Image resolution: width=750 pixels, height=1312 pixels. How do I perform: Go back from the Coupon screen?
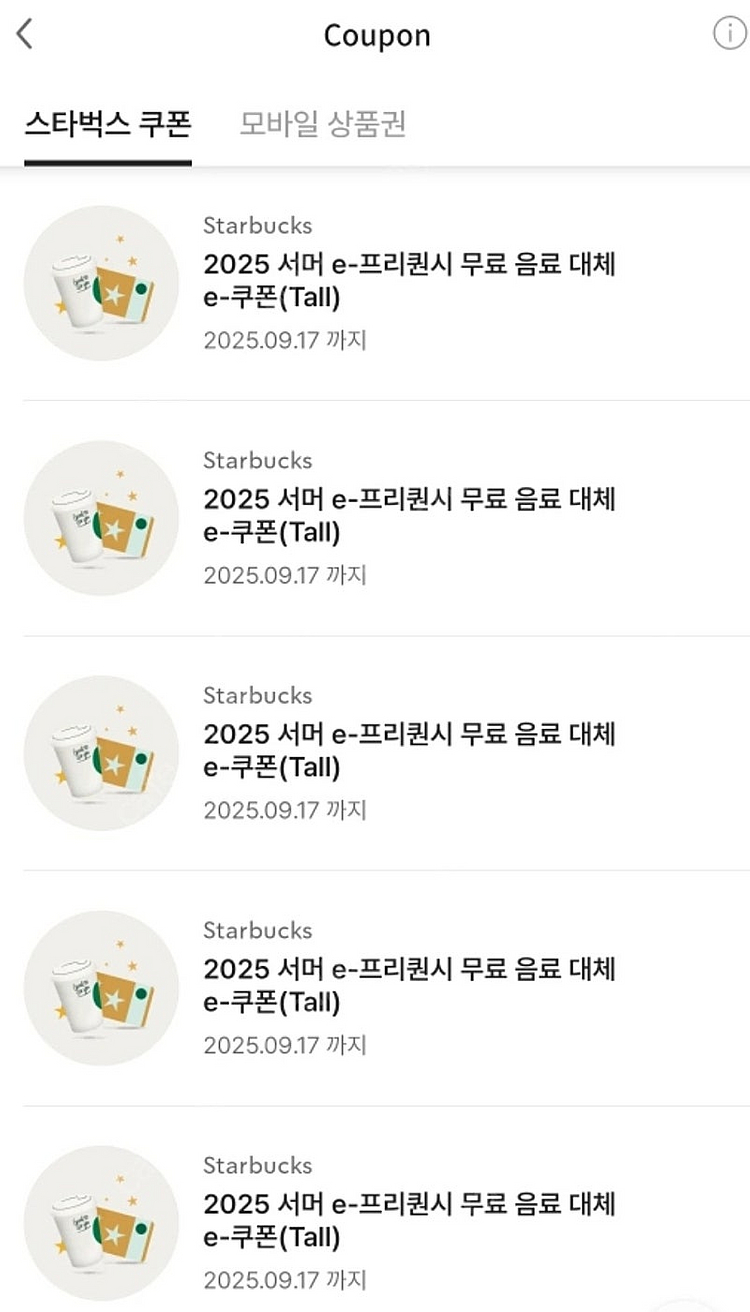click(26, 35)
